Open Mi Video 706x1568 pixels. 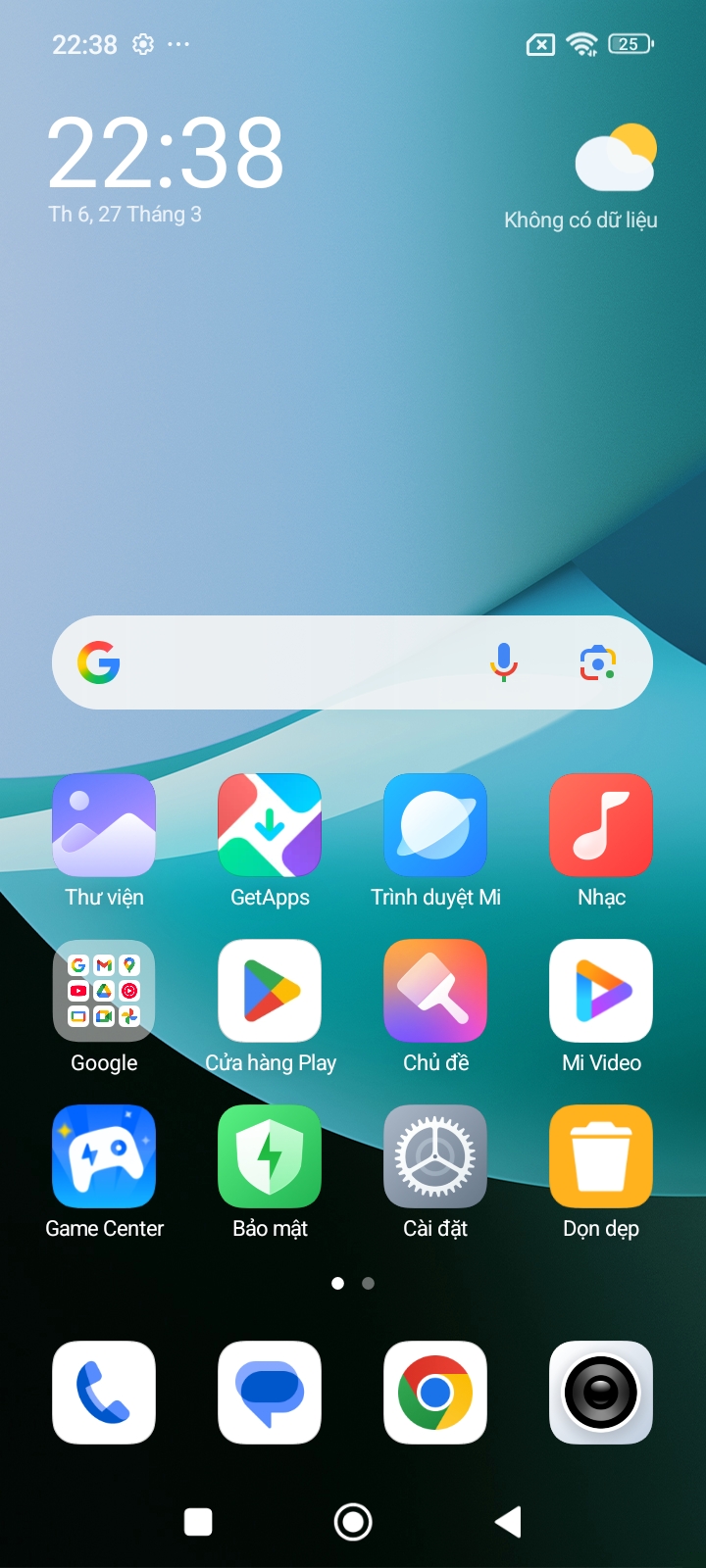601,991
